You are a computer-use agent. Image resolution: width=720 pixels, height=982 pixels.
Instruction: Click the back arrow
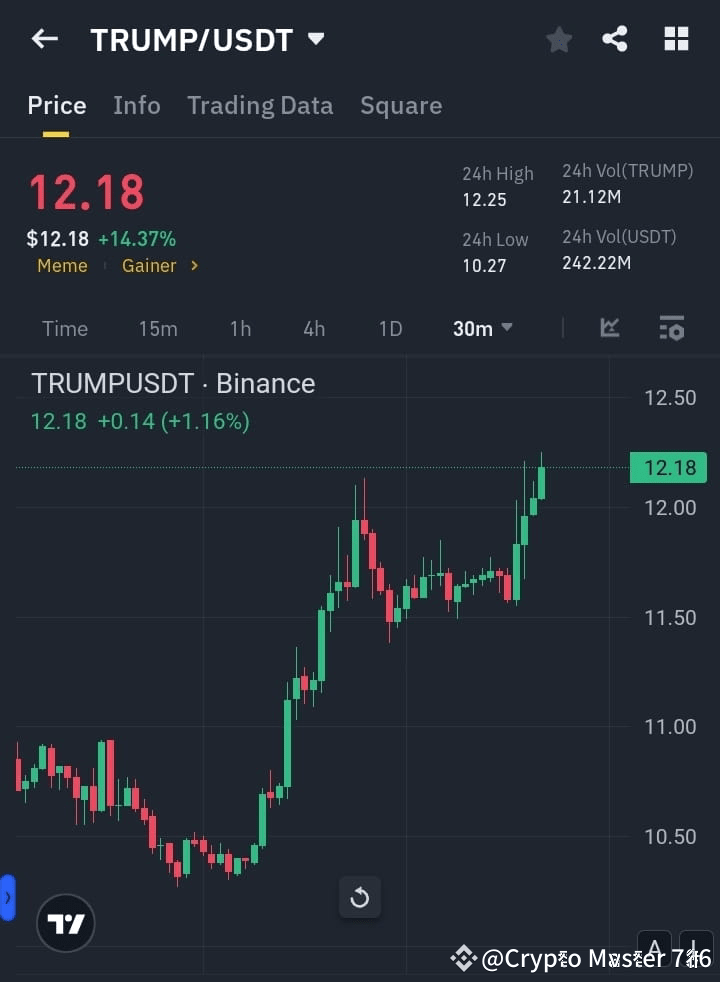click(43, 39)
